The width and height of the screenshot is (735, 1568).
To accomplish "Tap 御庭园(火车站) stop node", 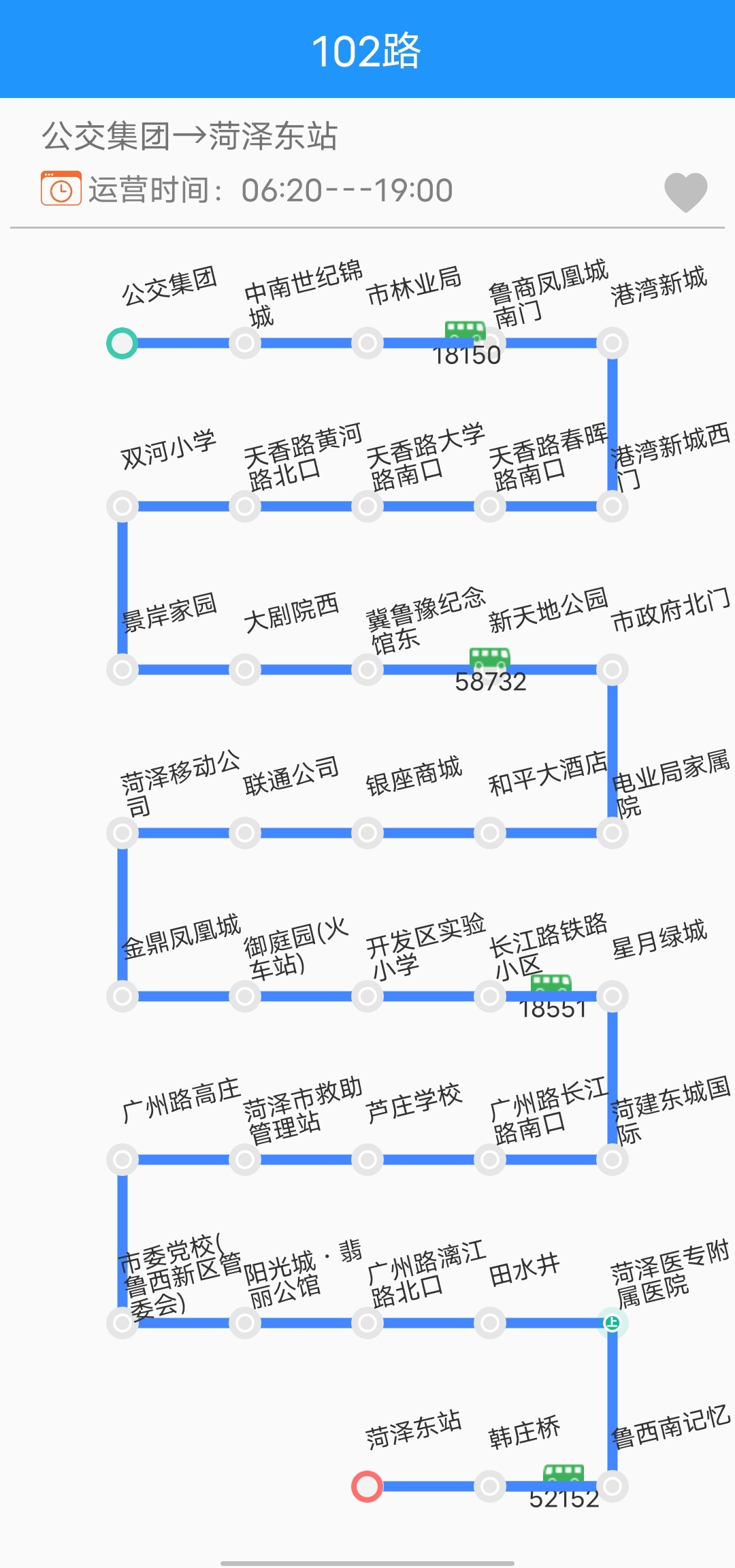I will click(x=245, y=996).
